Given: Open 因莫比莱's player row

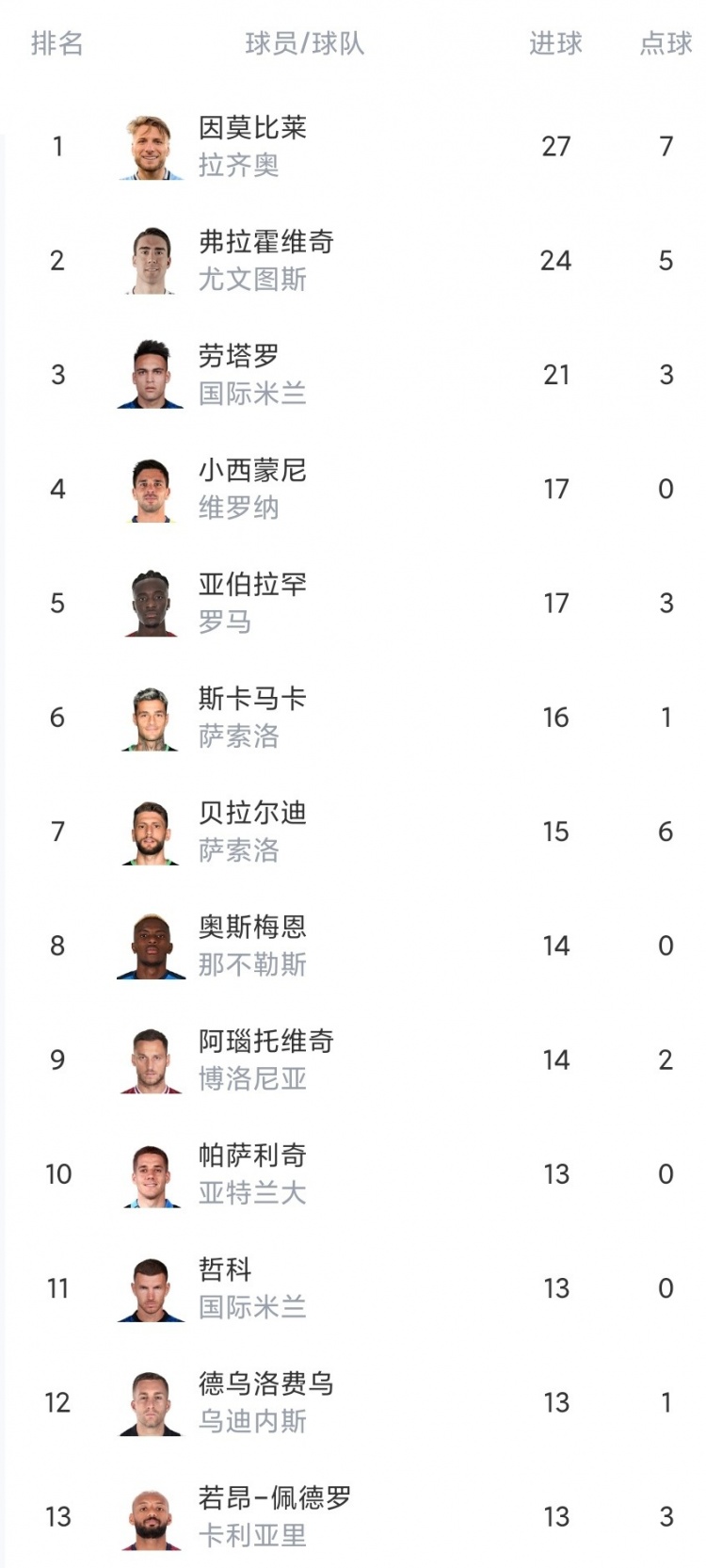Looking at the screenshot, I should [353, 146].
